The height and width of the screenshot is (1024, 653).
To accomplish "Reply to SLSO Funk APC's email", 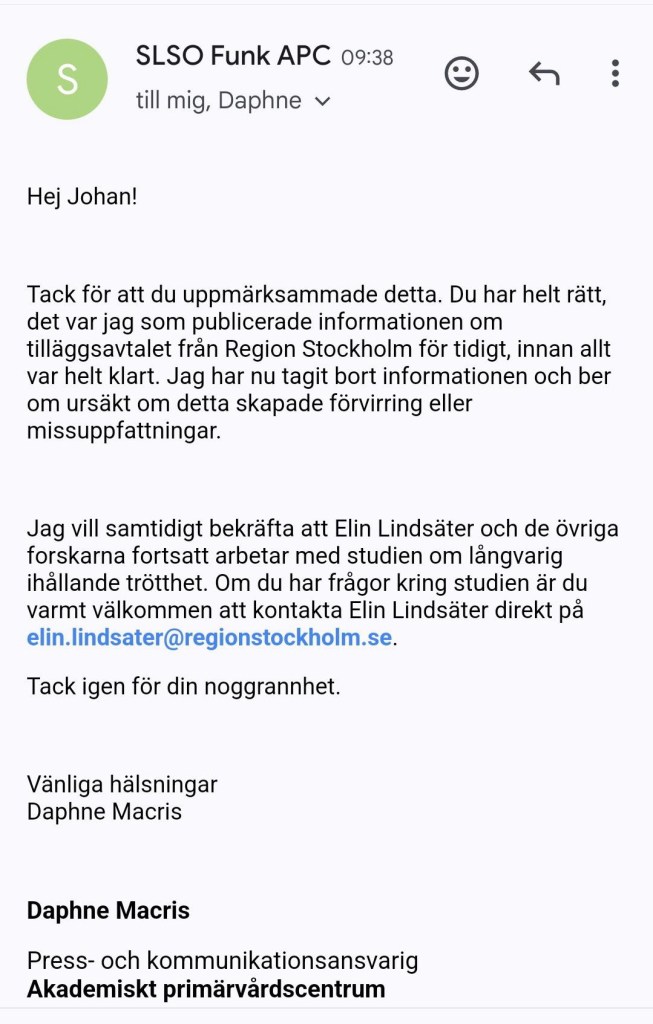I will coord(543,73).
